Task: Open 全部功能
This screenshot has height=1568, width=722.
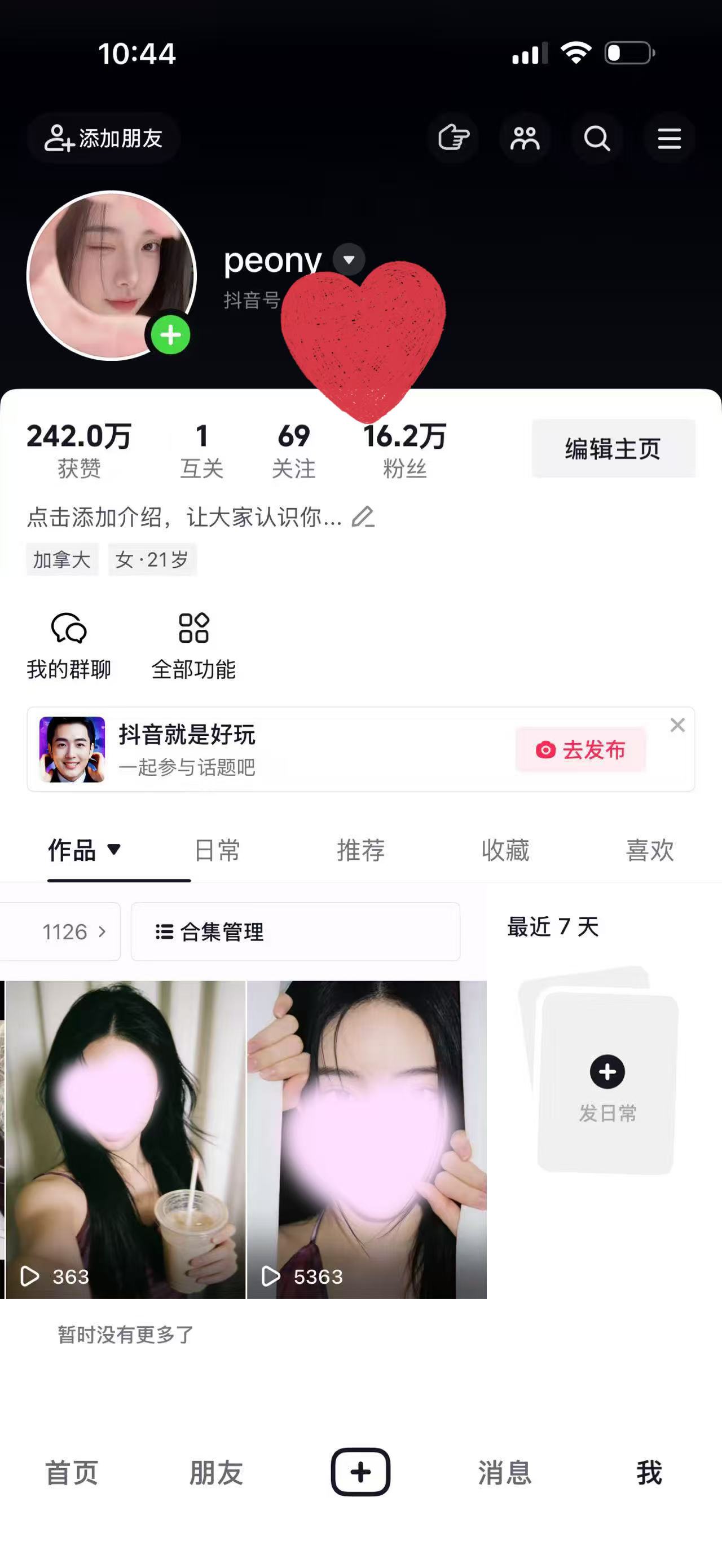Action: 193,646
